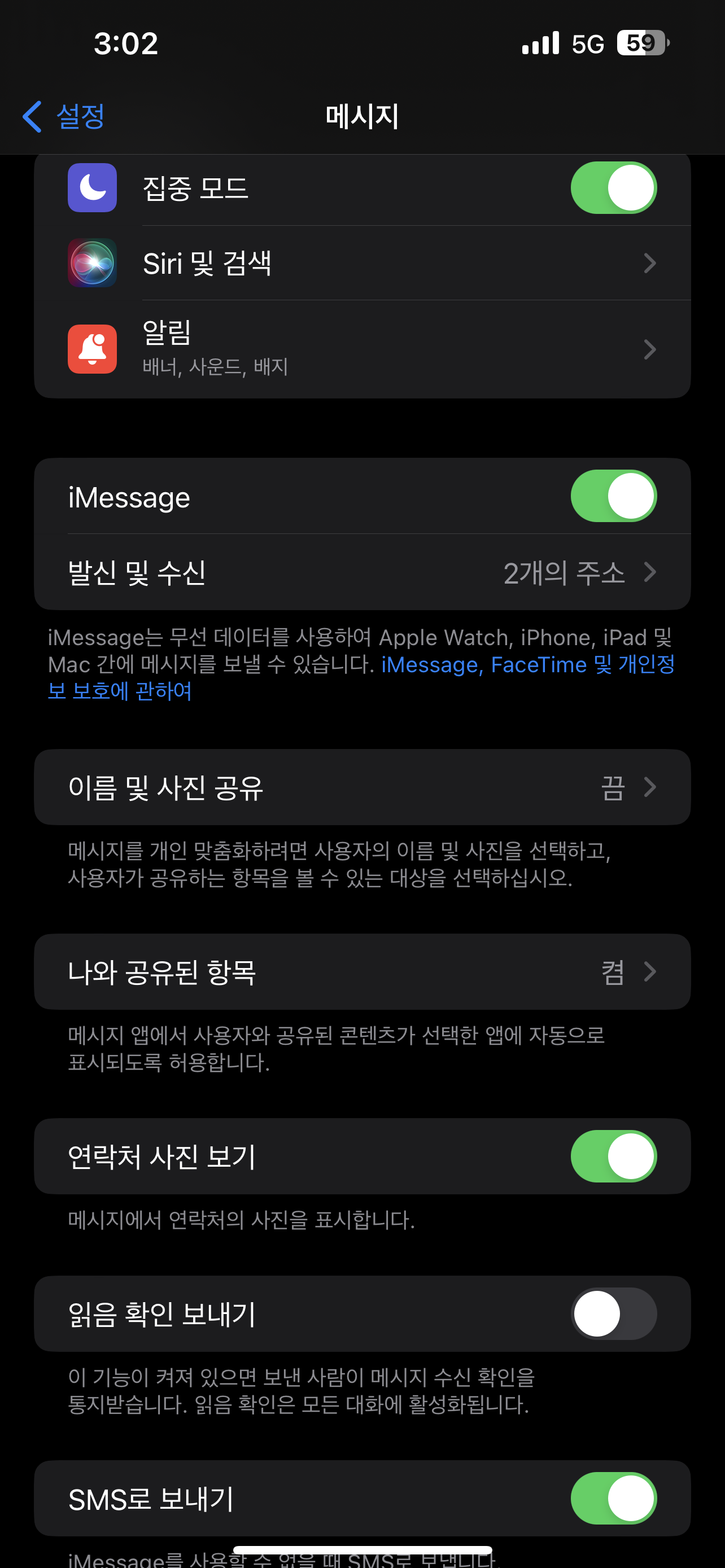Open 발신 및 수신 addresses

pyautogui.click(x=362, y=572)
